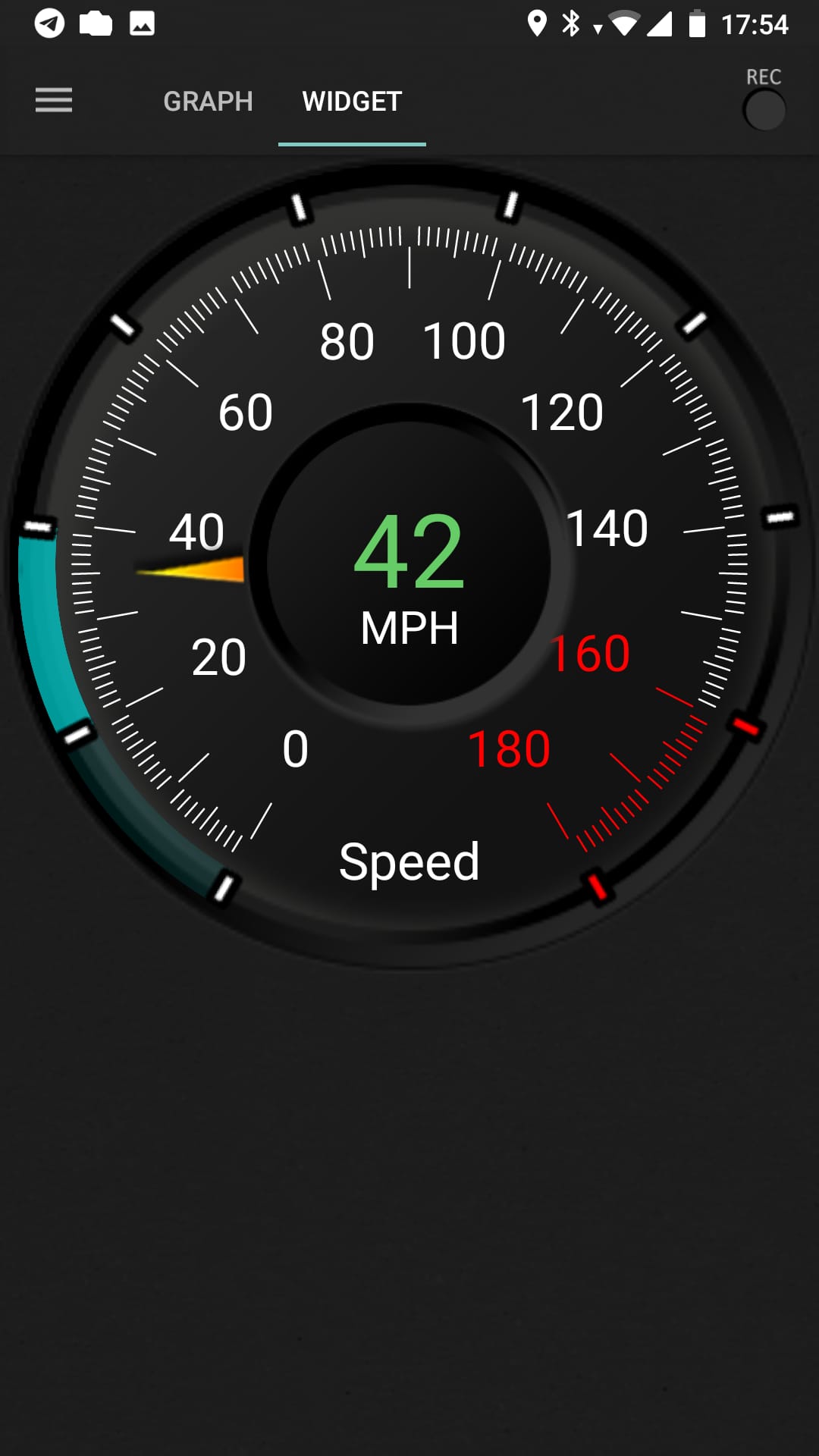
Task: Tap the gallery notification icon
Action: (x=143, y=24)
